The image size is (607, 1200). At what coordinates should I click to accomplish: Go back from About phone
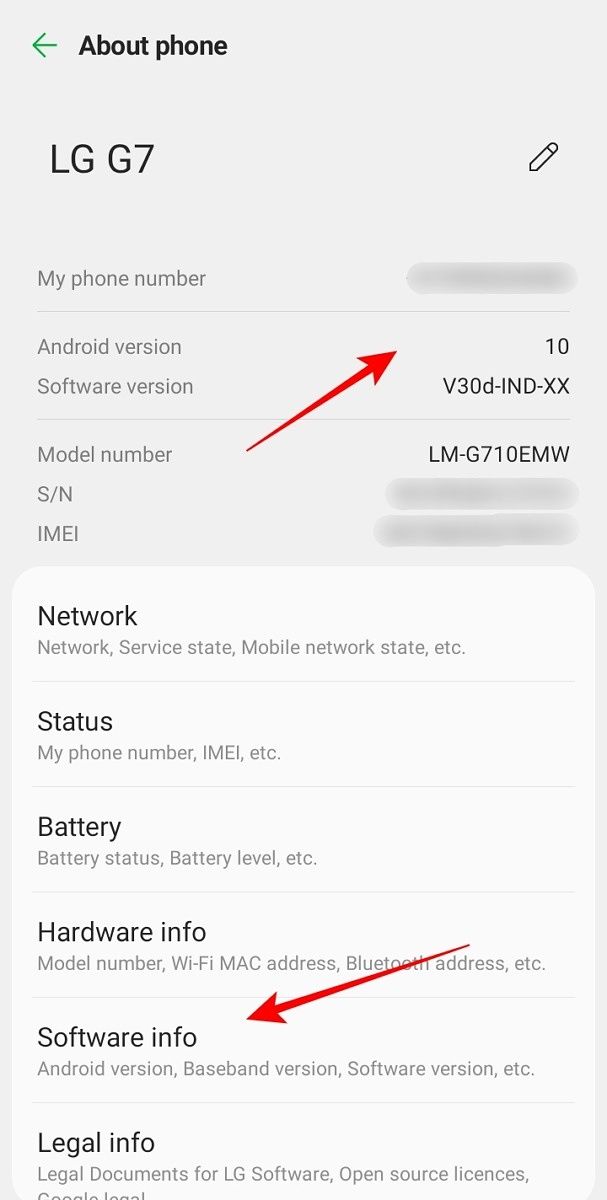coord(44,45)
